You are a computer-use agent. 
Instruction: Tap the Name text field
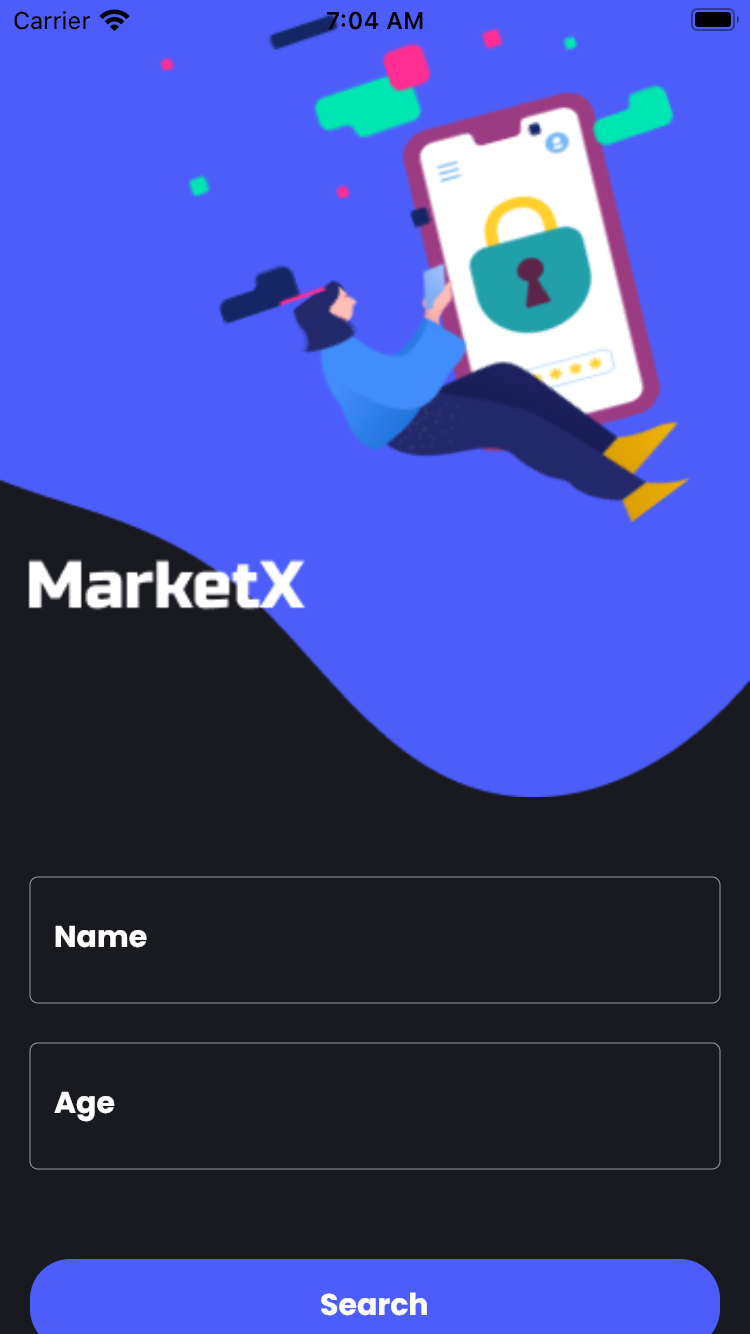375,939
